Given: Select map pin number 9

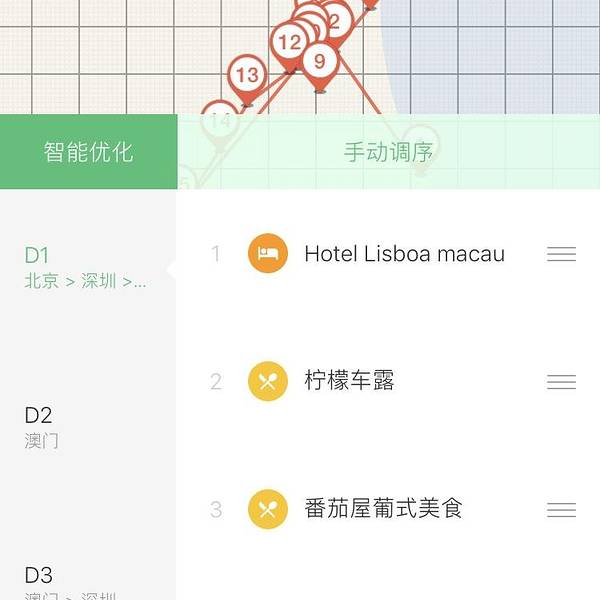Looking at the screenshot, I should (319, 61).
